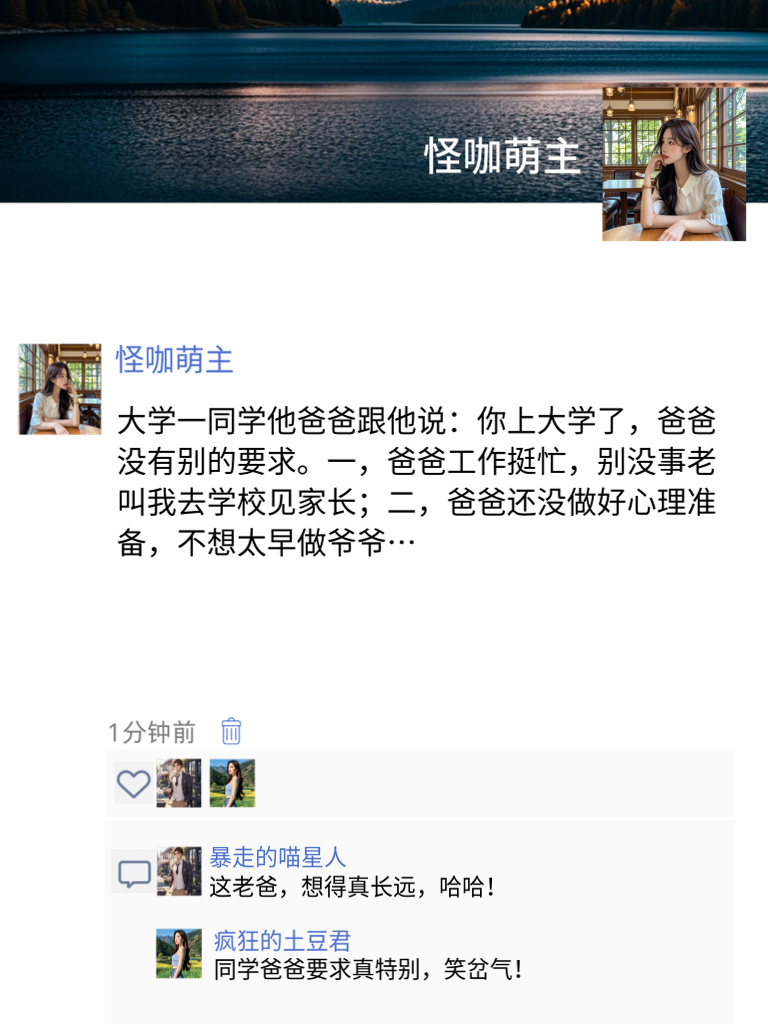This screenshot has width=768, height=1024.
Task: Delete the post via the trash icon
Action: click(x=229, y=733)
